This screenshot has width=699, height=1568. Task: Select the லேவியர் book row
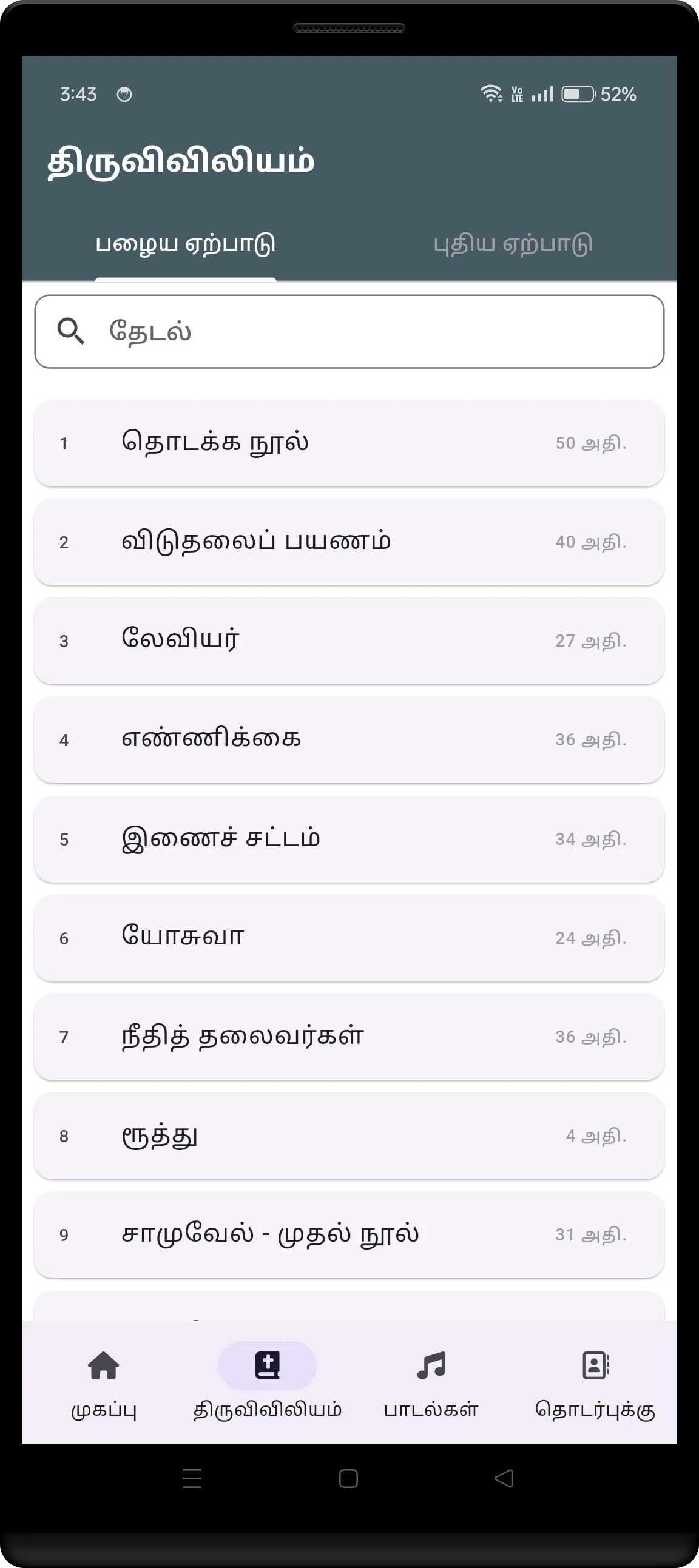tap(349, 641)
